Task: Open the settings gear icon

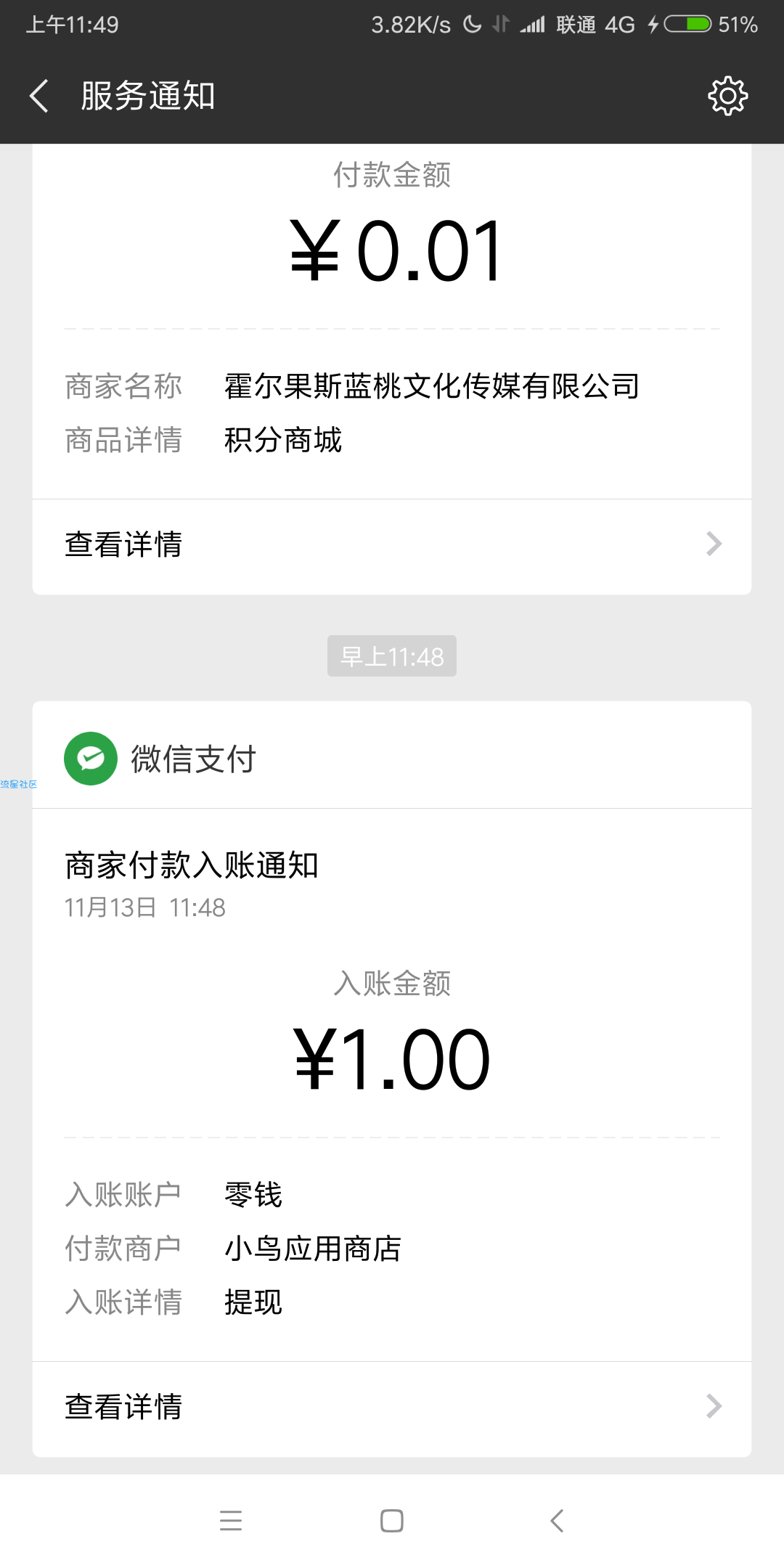Action: pyautogui.click(x=727, y=96)
